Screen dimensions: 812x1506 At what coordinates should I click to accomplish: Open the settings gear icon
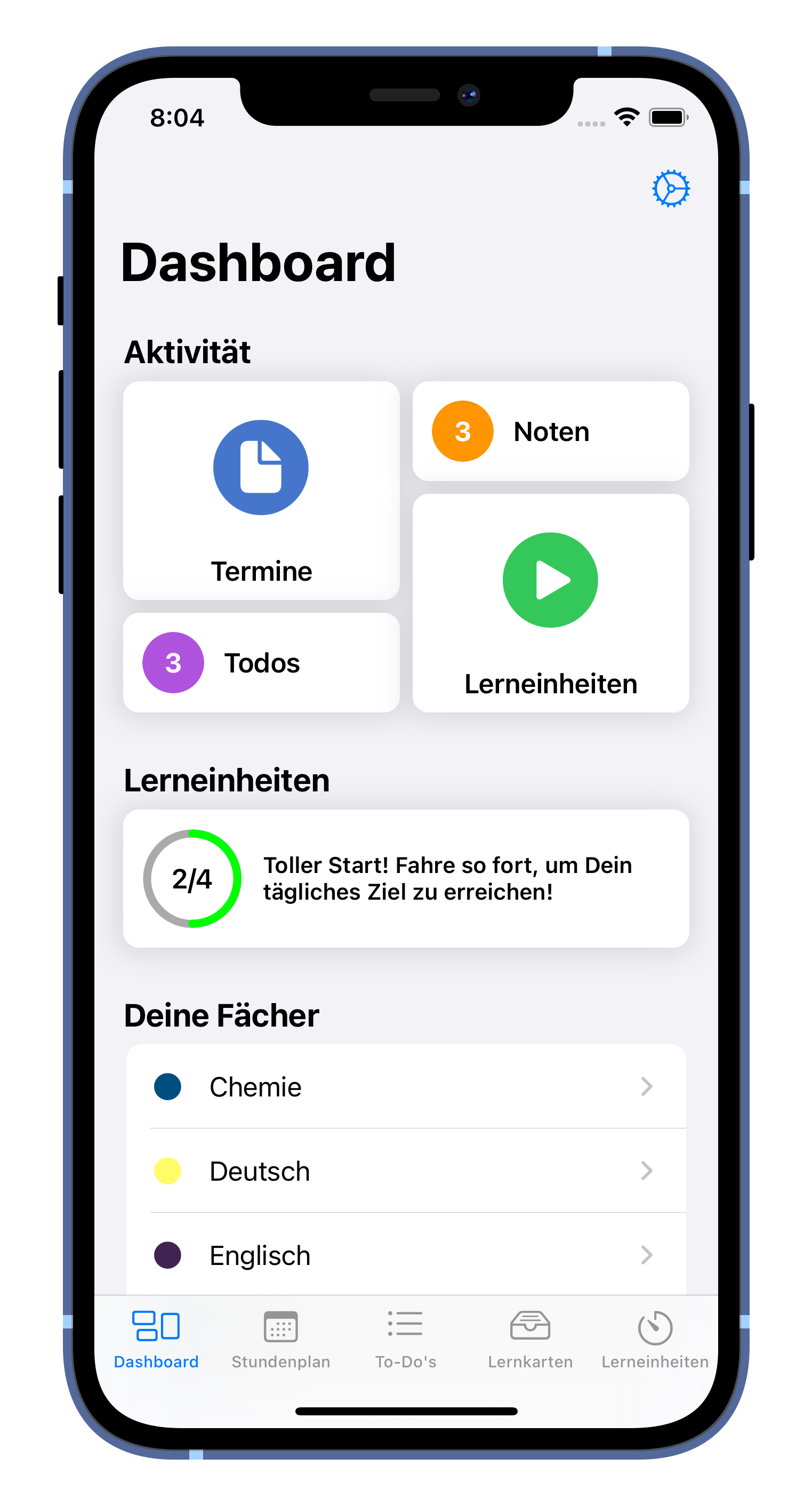click(671, 188)
